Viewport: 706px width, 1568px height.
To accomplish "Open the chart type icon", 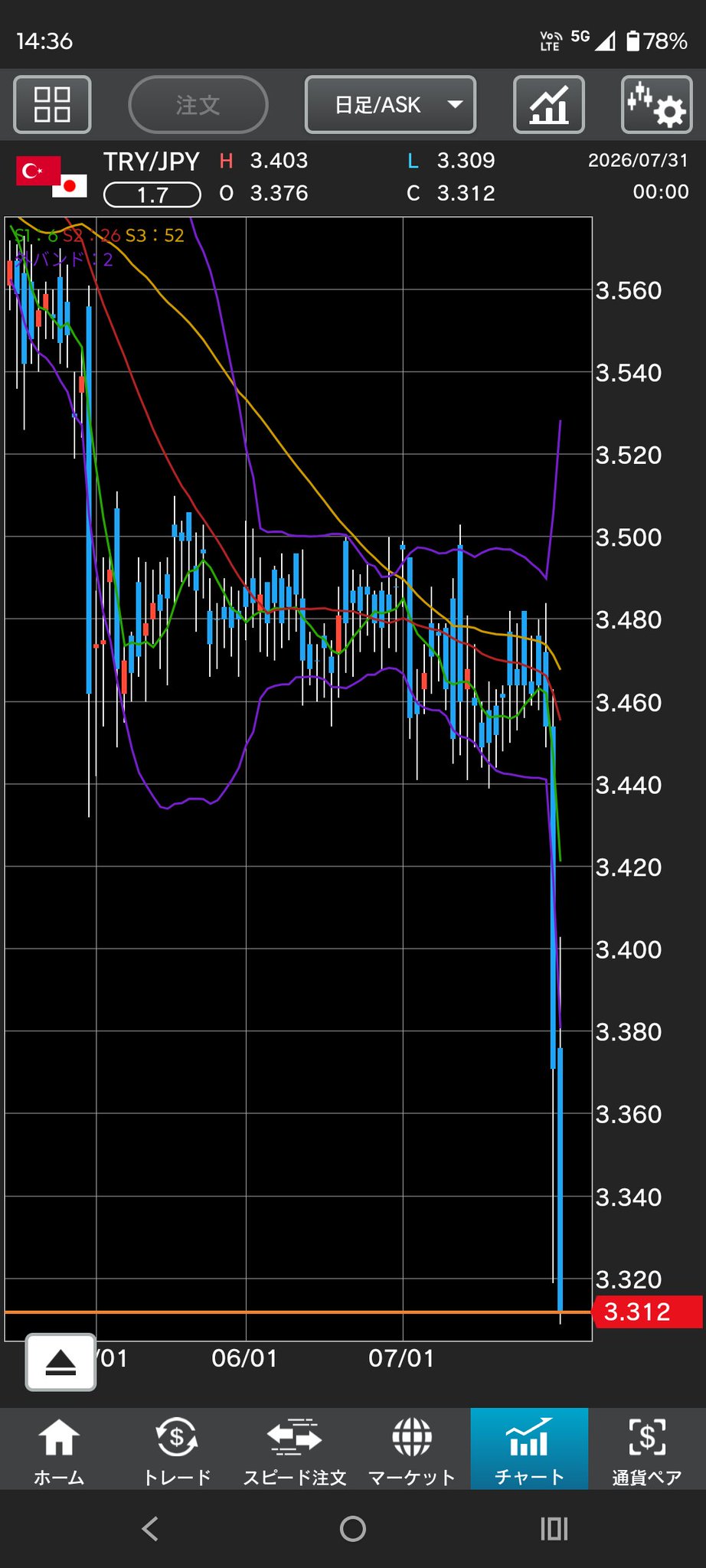I will pyautogui.click(x=549, y=105).
